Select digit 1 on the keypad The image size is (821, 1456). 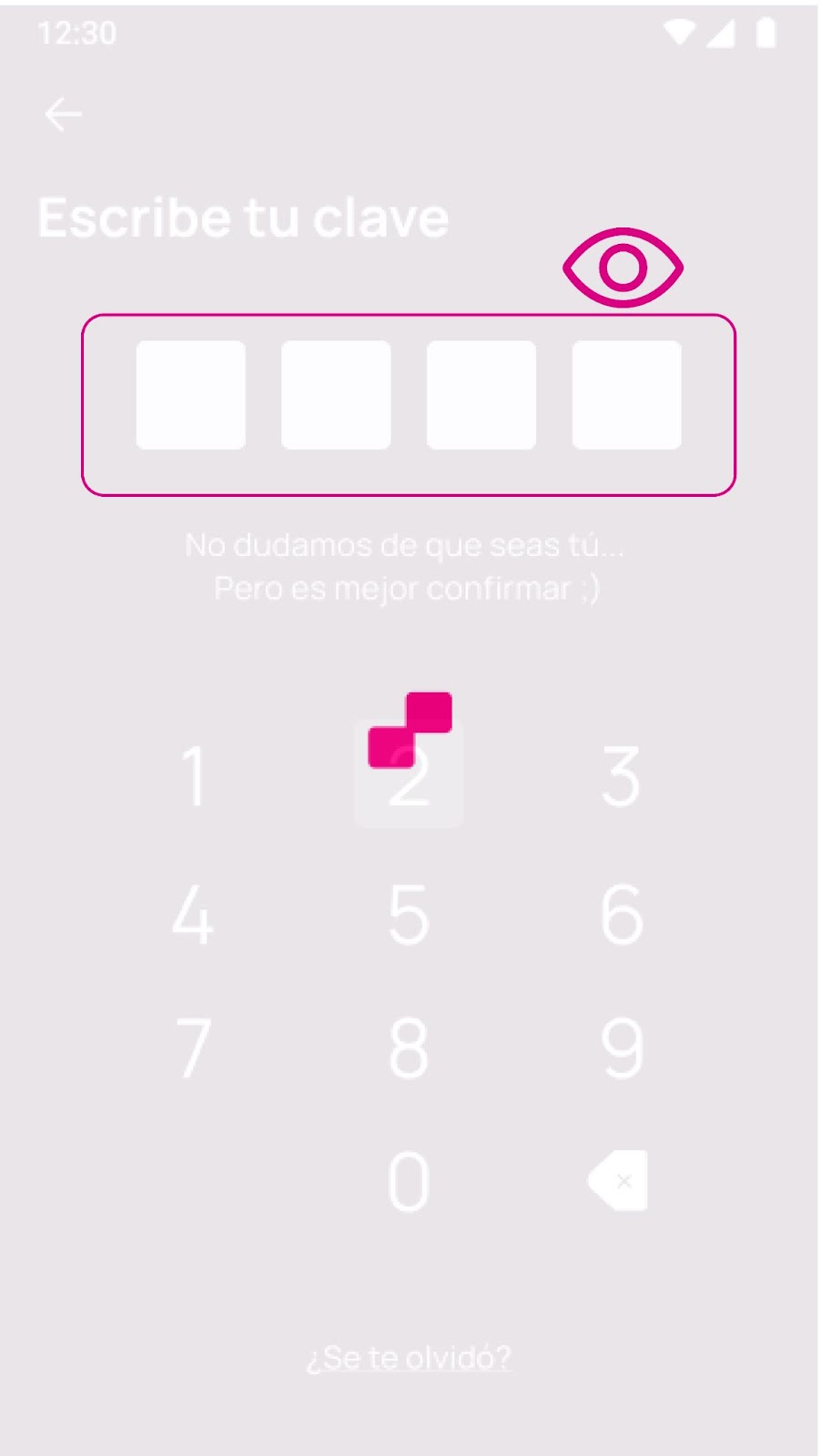193,775
